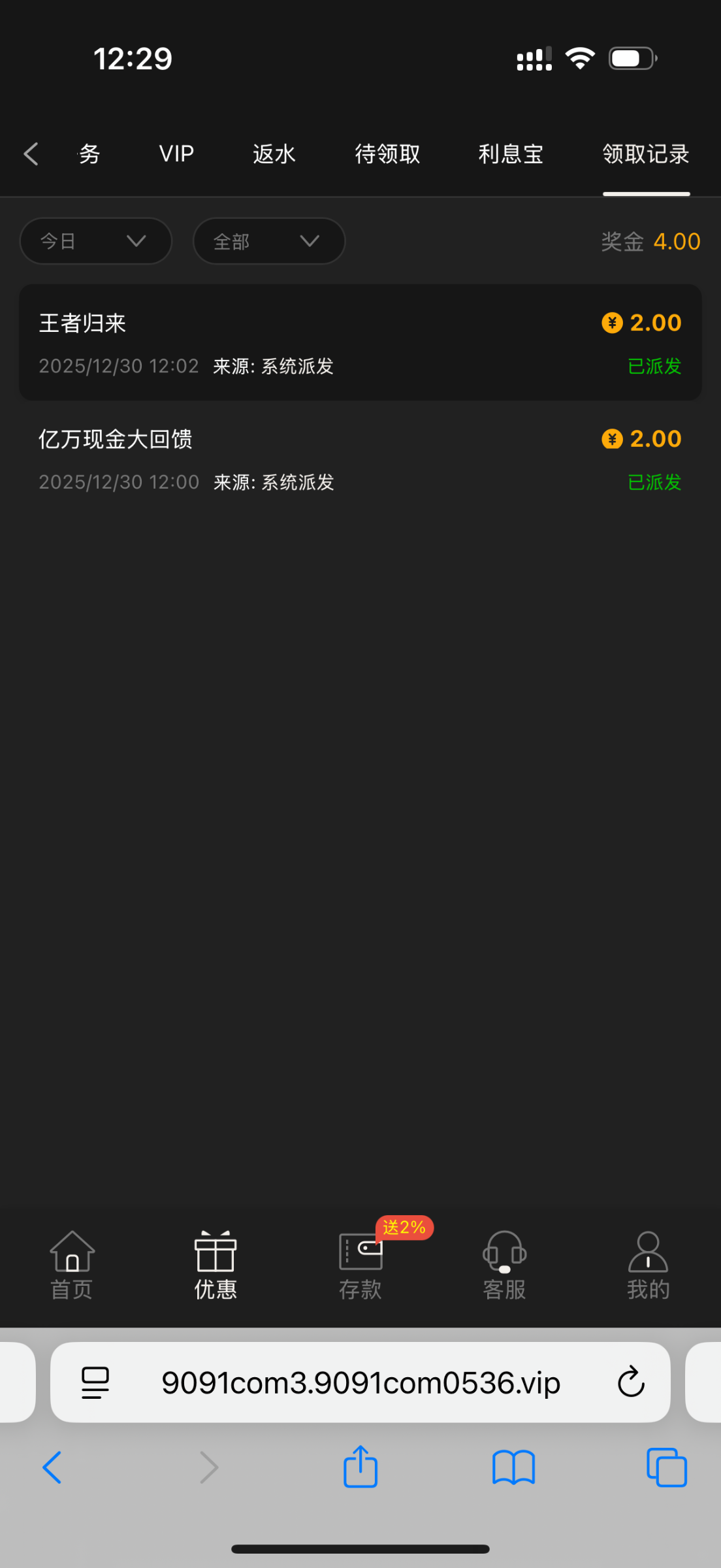The image size is (721, 1568).
Task: Go back using the top-left arrow
Action: pos(31,154)
